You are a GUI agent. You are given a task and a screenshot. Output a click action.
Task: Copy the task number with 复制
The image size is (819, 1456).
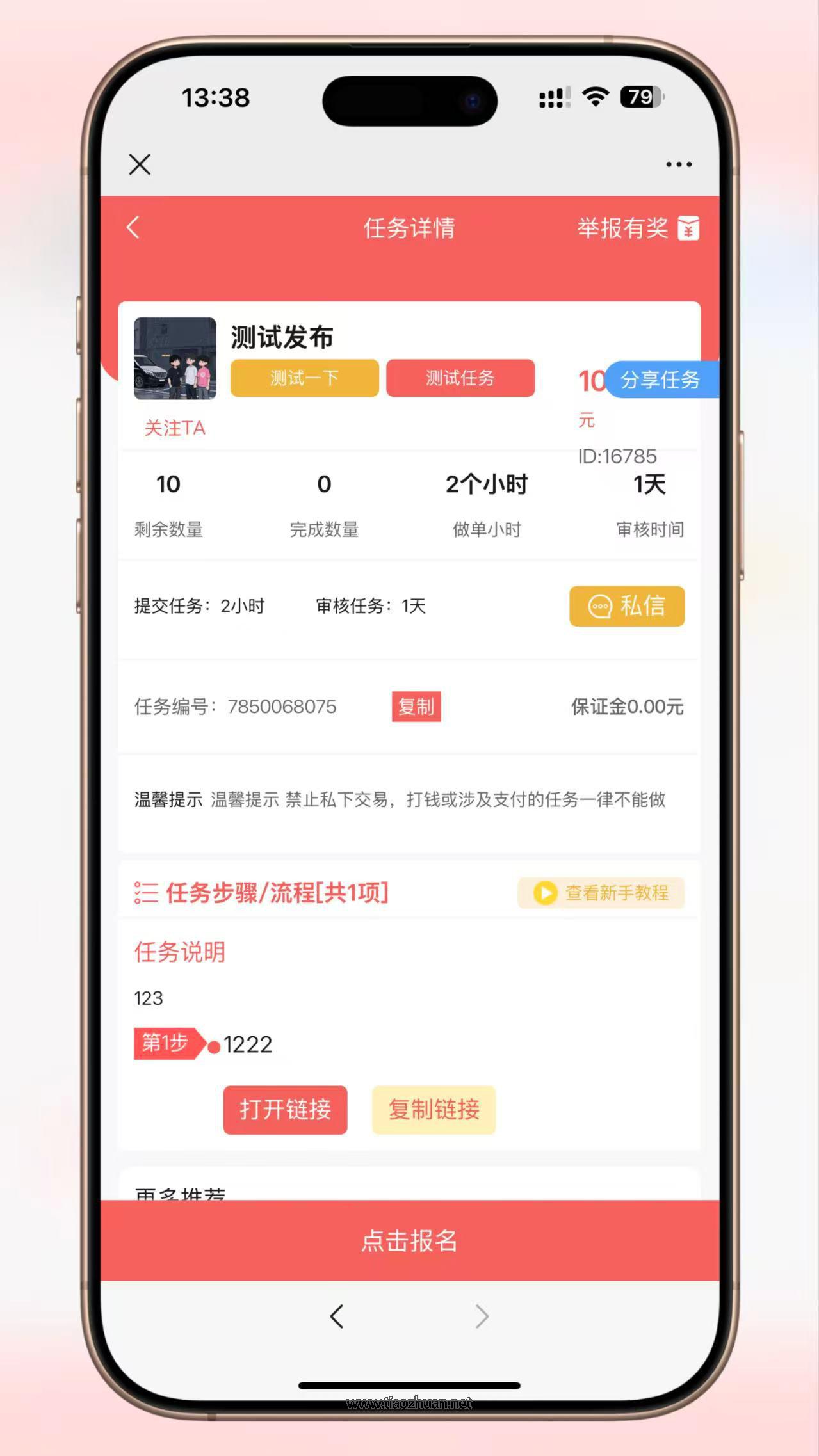[416, 707]
